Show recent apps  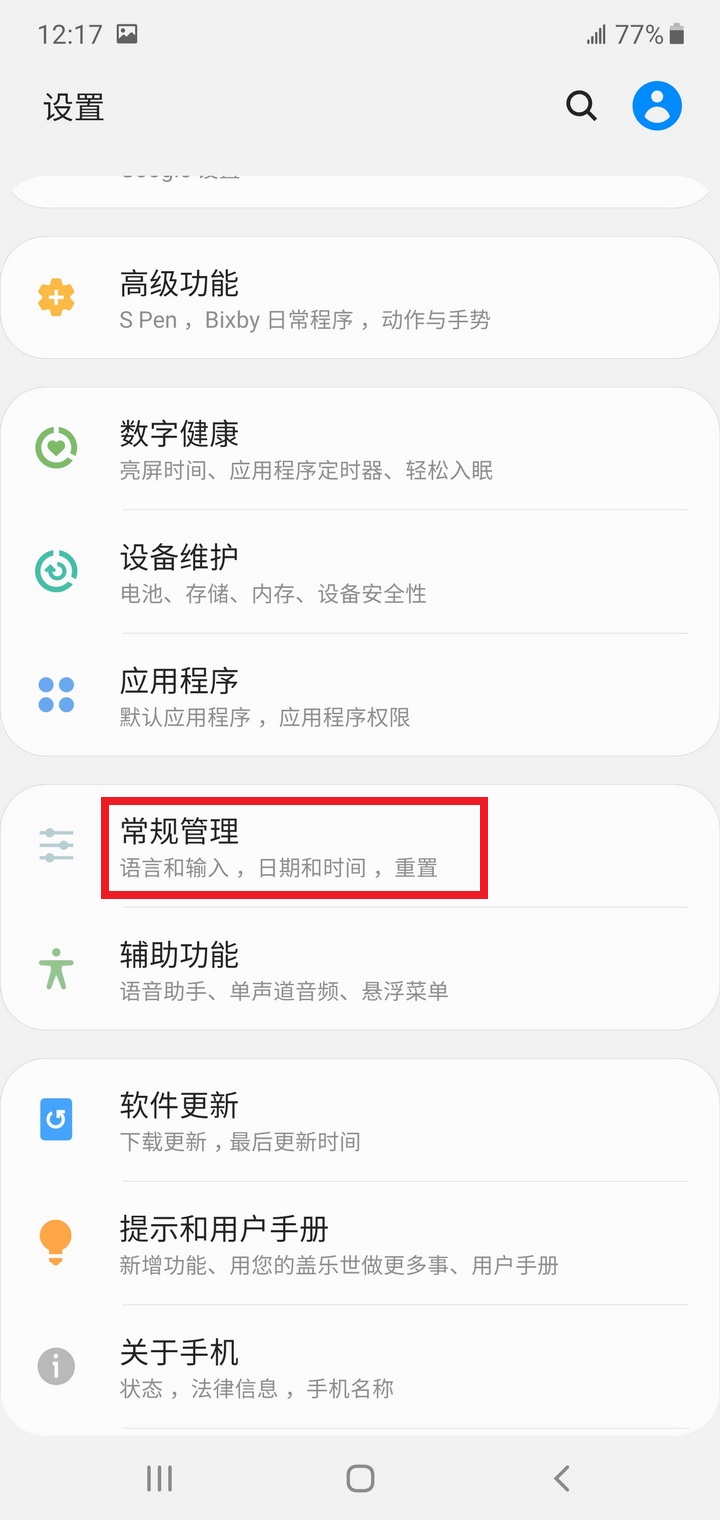[x=159, y=1478]
